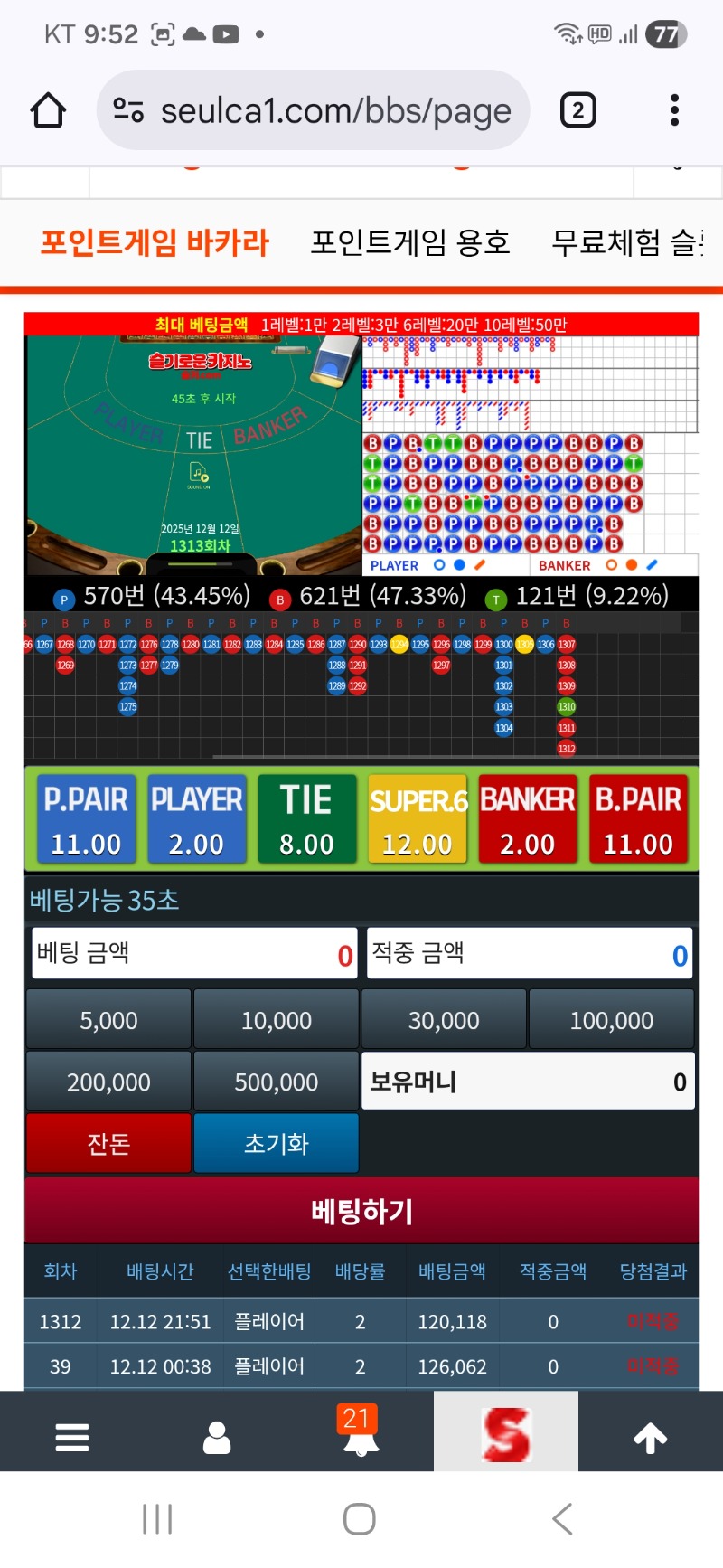Select the hollow circle marker beside PLAYER
The height and width of the screenshot is (1568, 723).
[x=438, y=564]
